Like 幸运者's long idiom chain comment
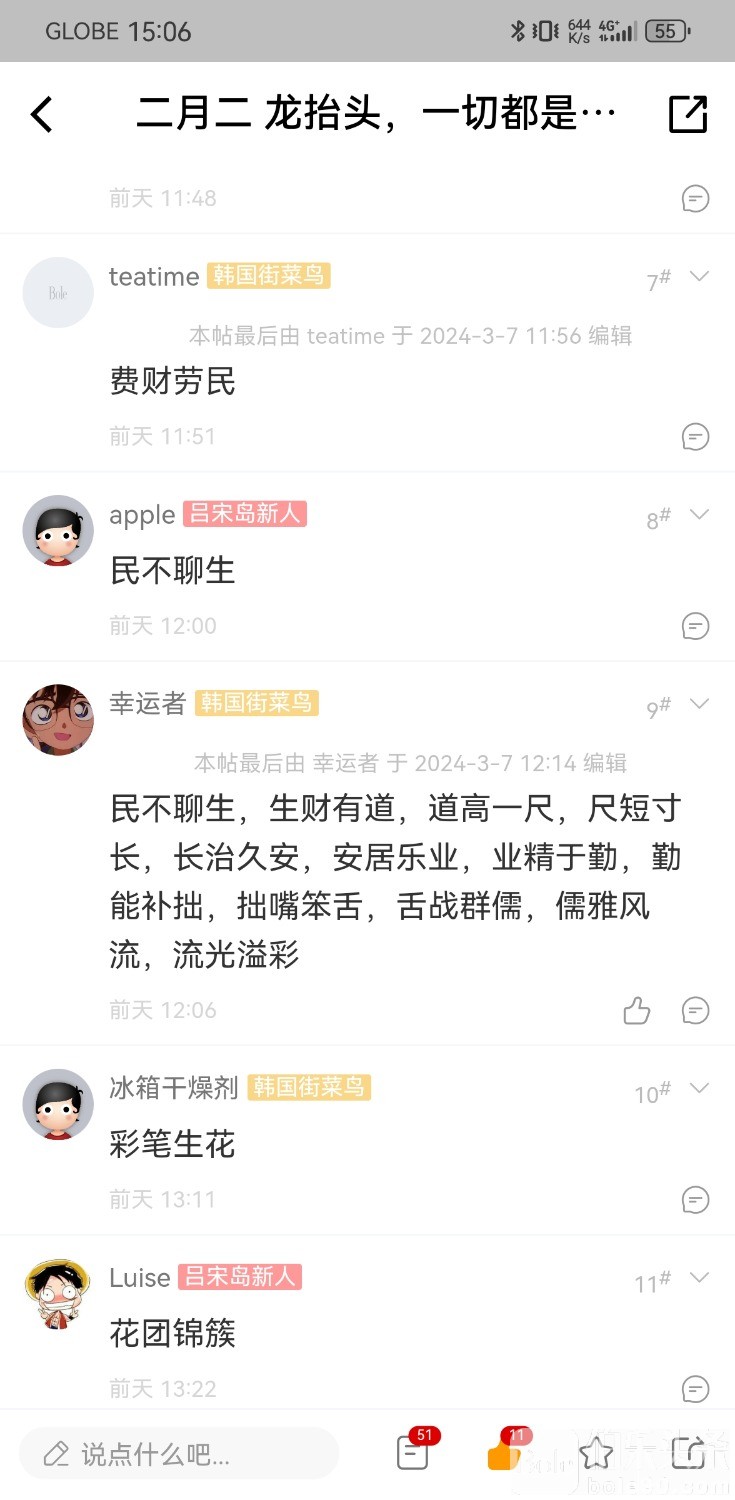The width and height of the screenshot is (735, 1500). pos(637,1011)
